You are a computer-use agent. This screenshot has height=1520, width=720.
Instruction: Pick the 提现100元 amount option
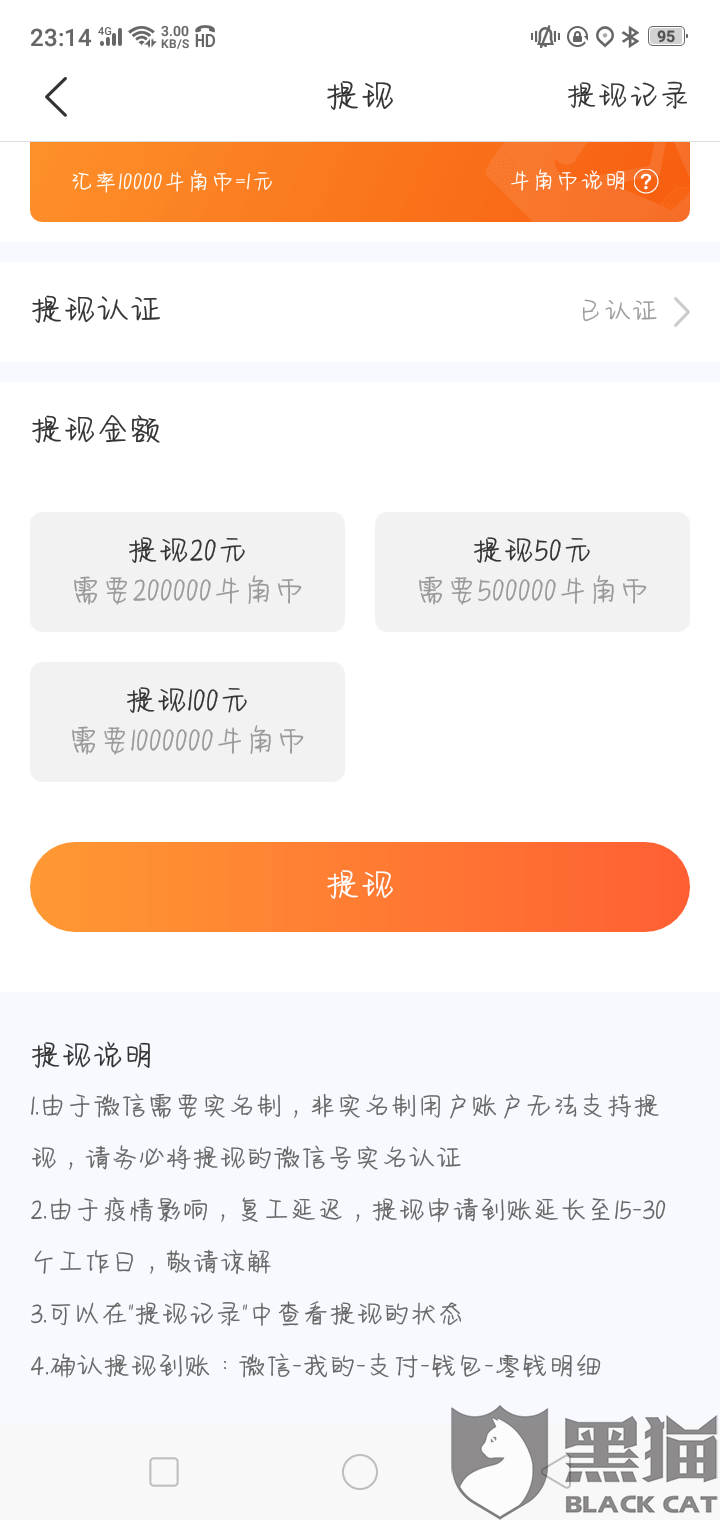(x=187, y=721)
